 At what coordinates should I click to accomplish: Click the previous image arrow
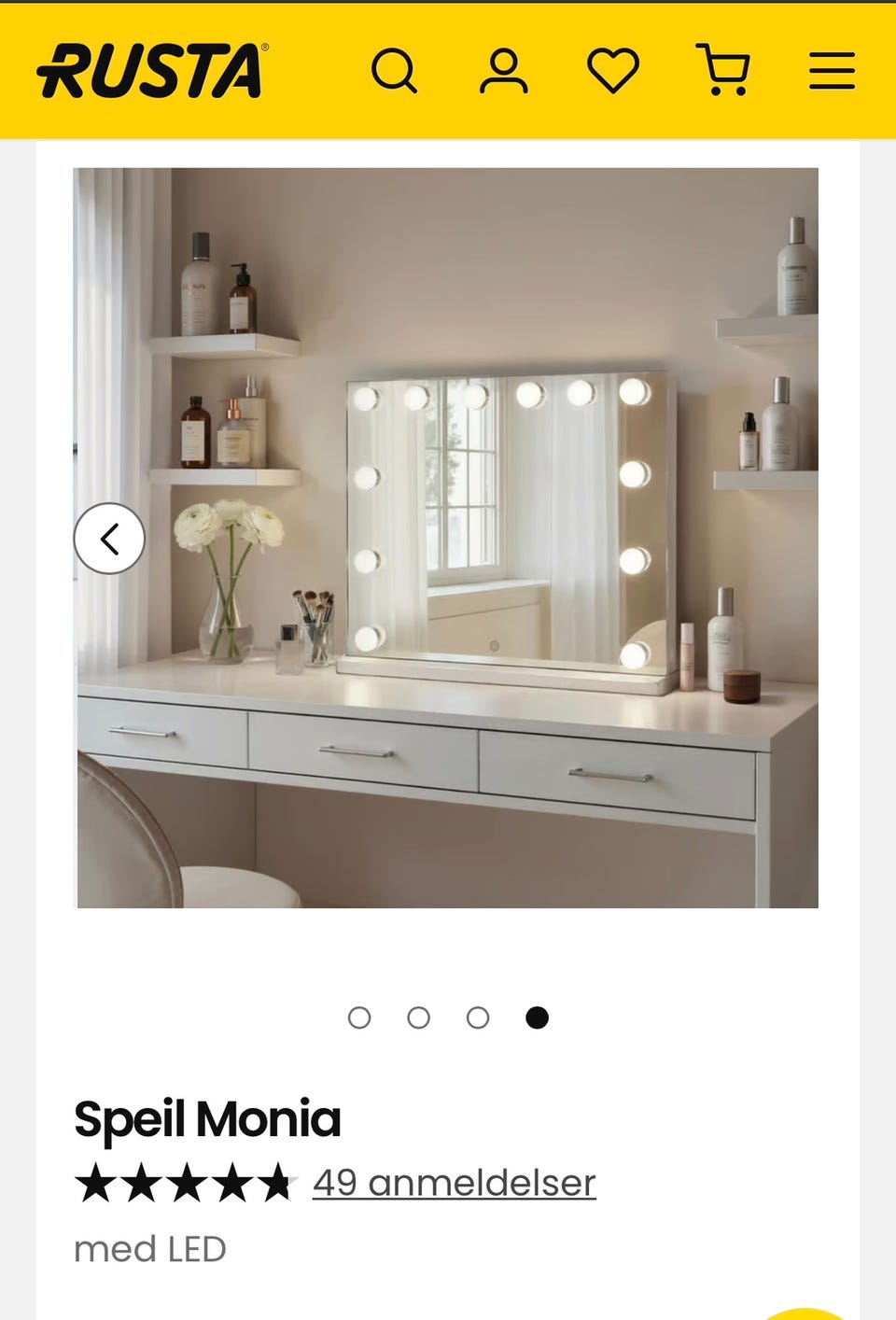coord(111,539)
